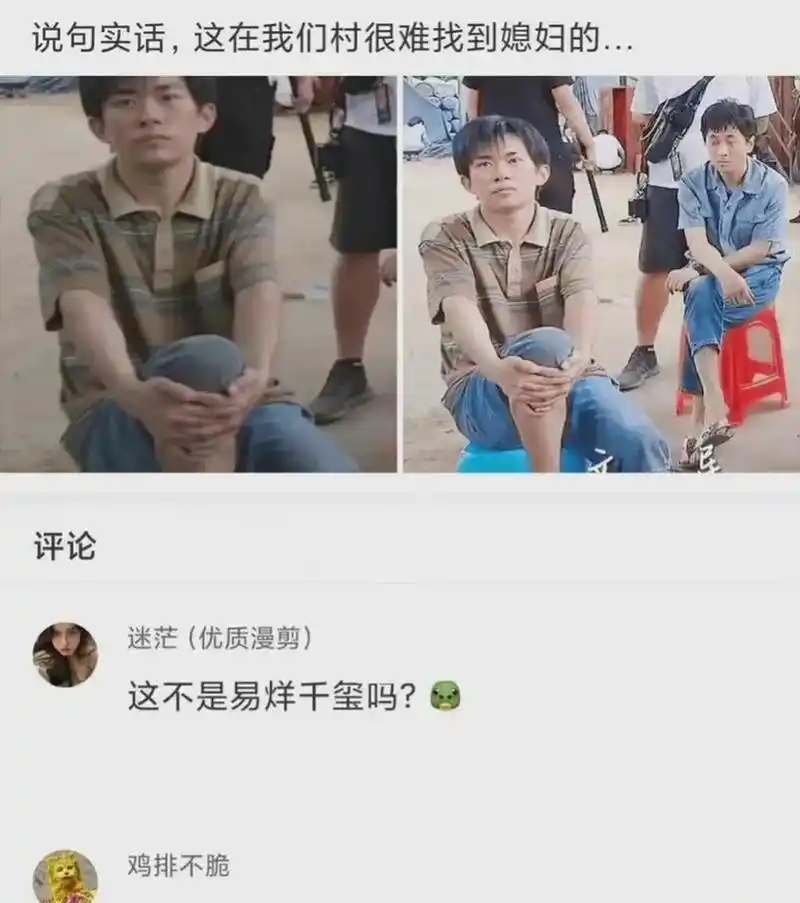
Task: Click the comment text 这不是易烊千玺吗?
Action: [275, 692]
